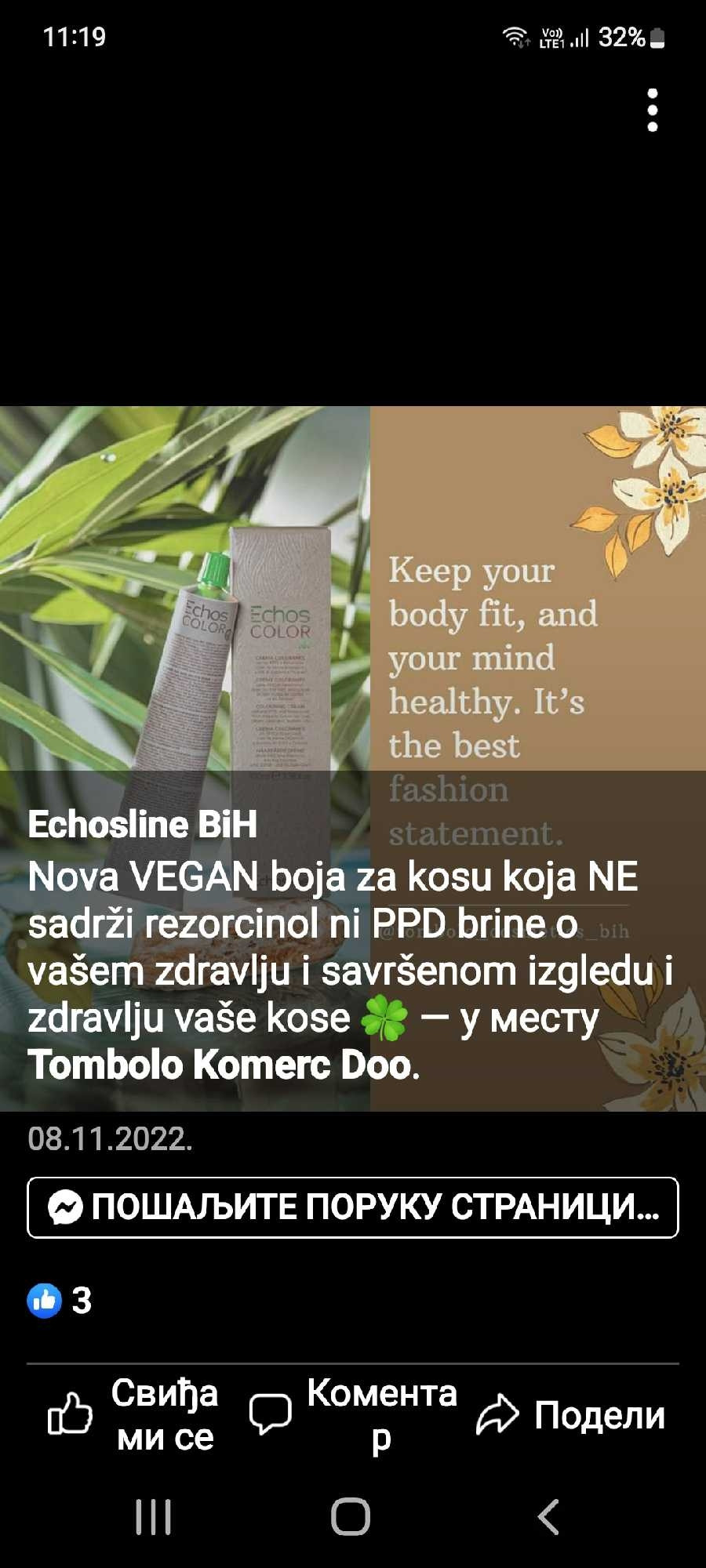Open recent apps from the navigation bar
The width and height of the screenshot is (706, 1568).
tap(153, 1516)
